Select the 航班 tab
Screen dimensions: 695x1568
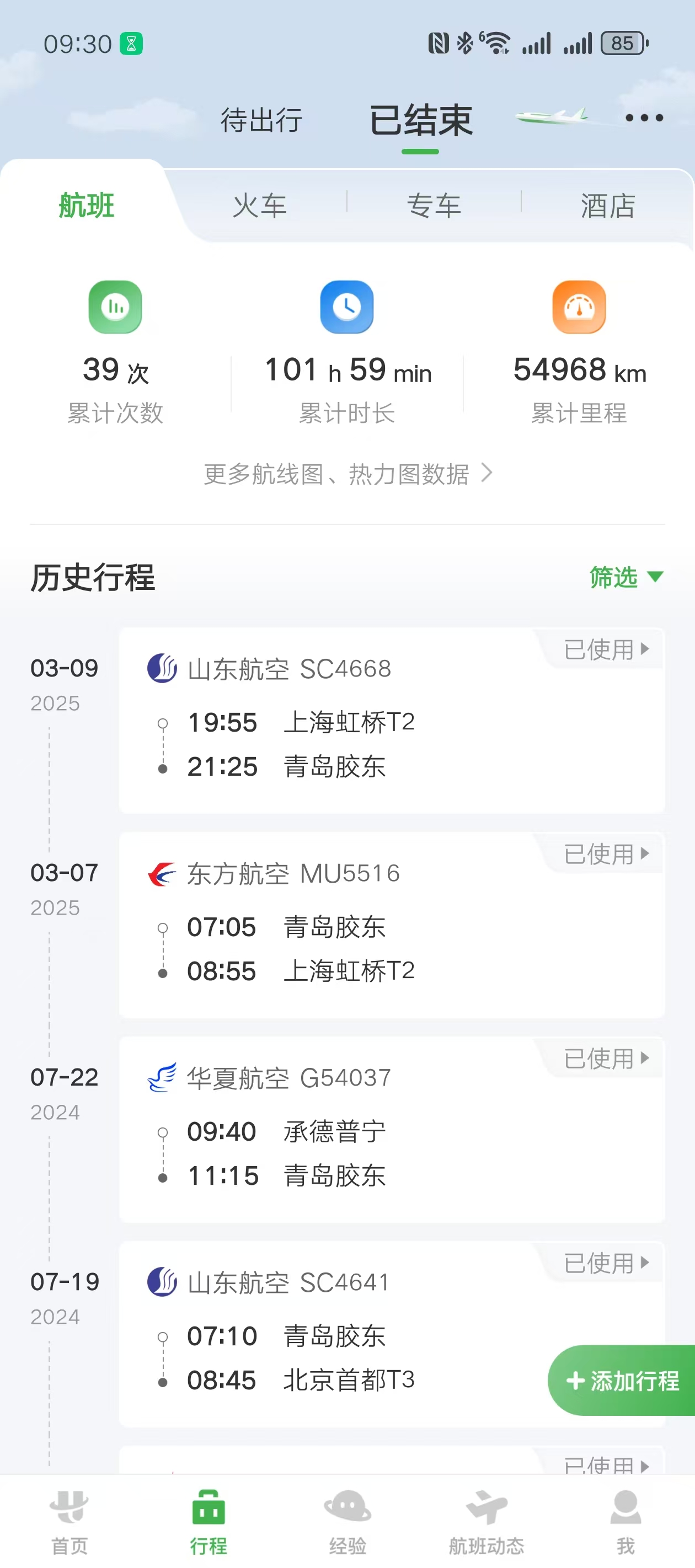(87, 206)
